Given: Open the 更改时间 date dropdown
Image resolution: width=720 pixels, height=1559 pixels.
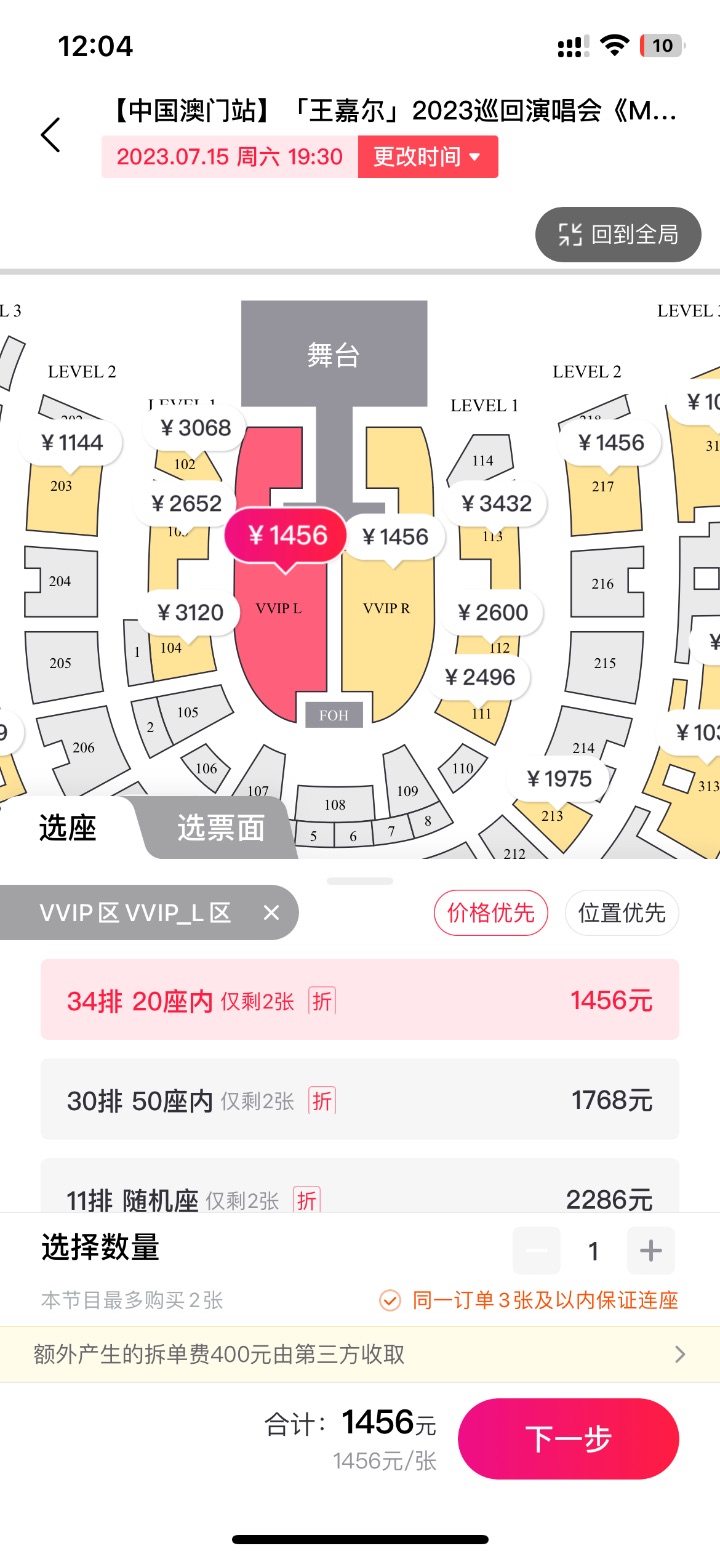Looking at the screenshot, I should (x=427, y=157).
